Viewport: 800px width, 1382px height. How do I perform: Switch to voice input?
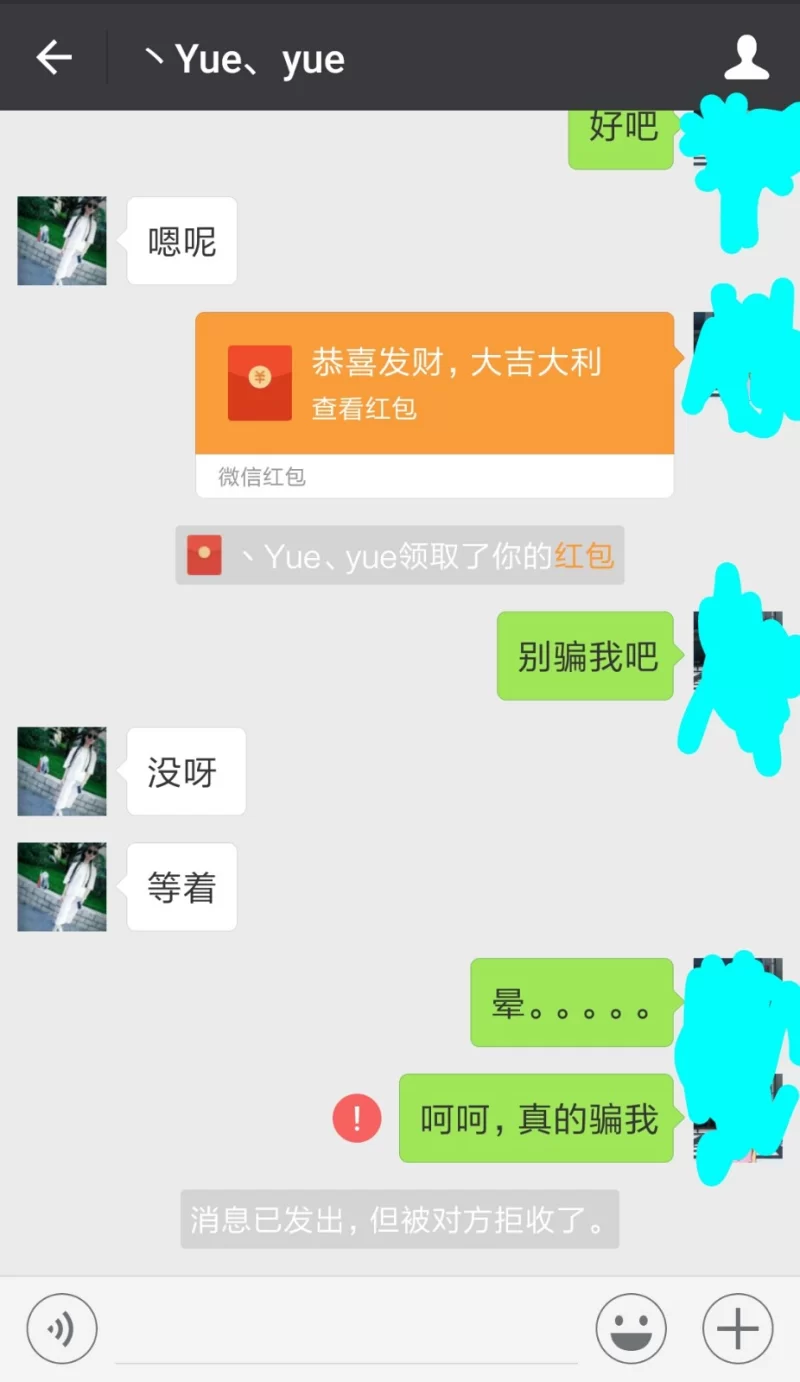[x=62, y=1329]
